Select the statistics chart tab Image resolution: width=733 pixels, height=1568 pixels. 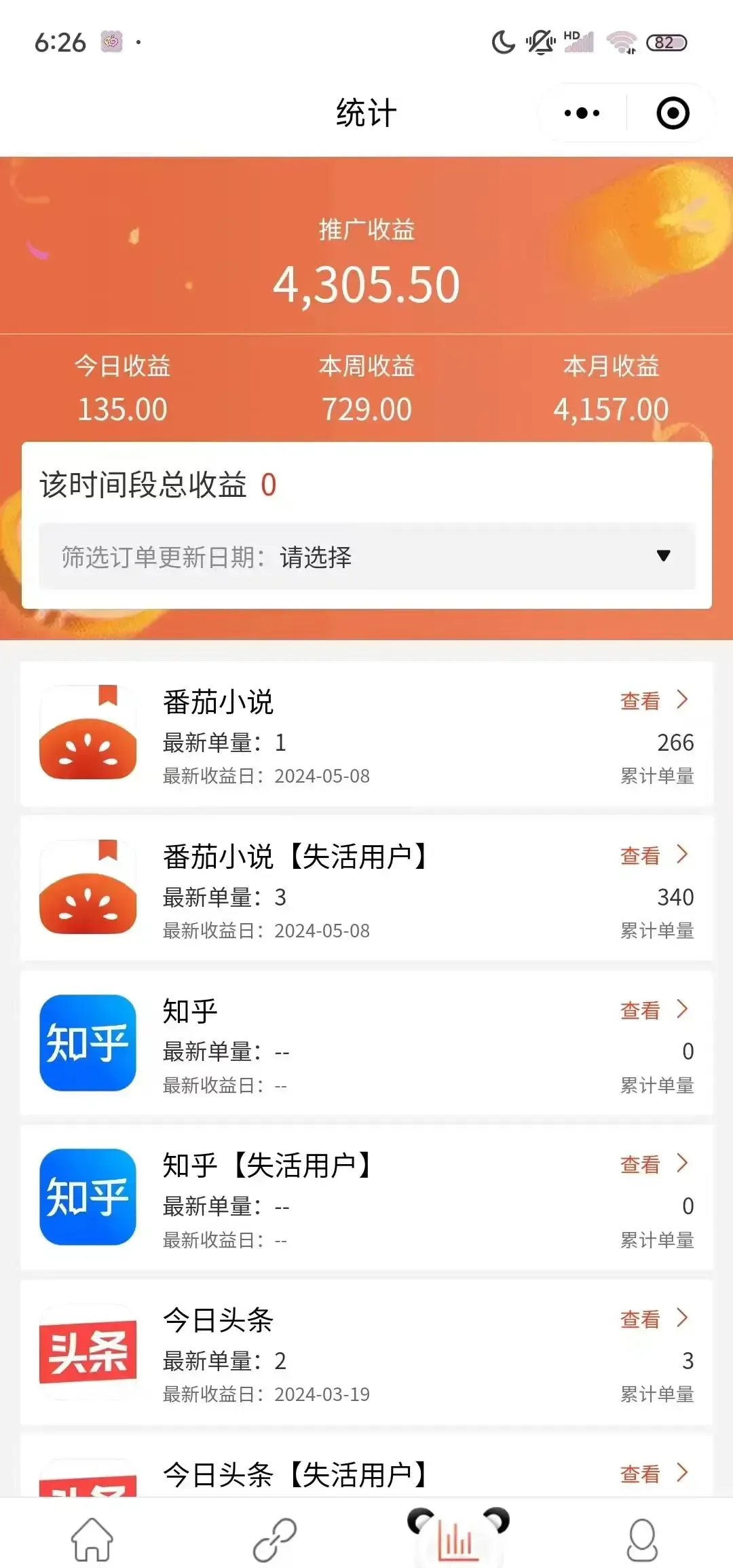(x=458, y=1539)
